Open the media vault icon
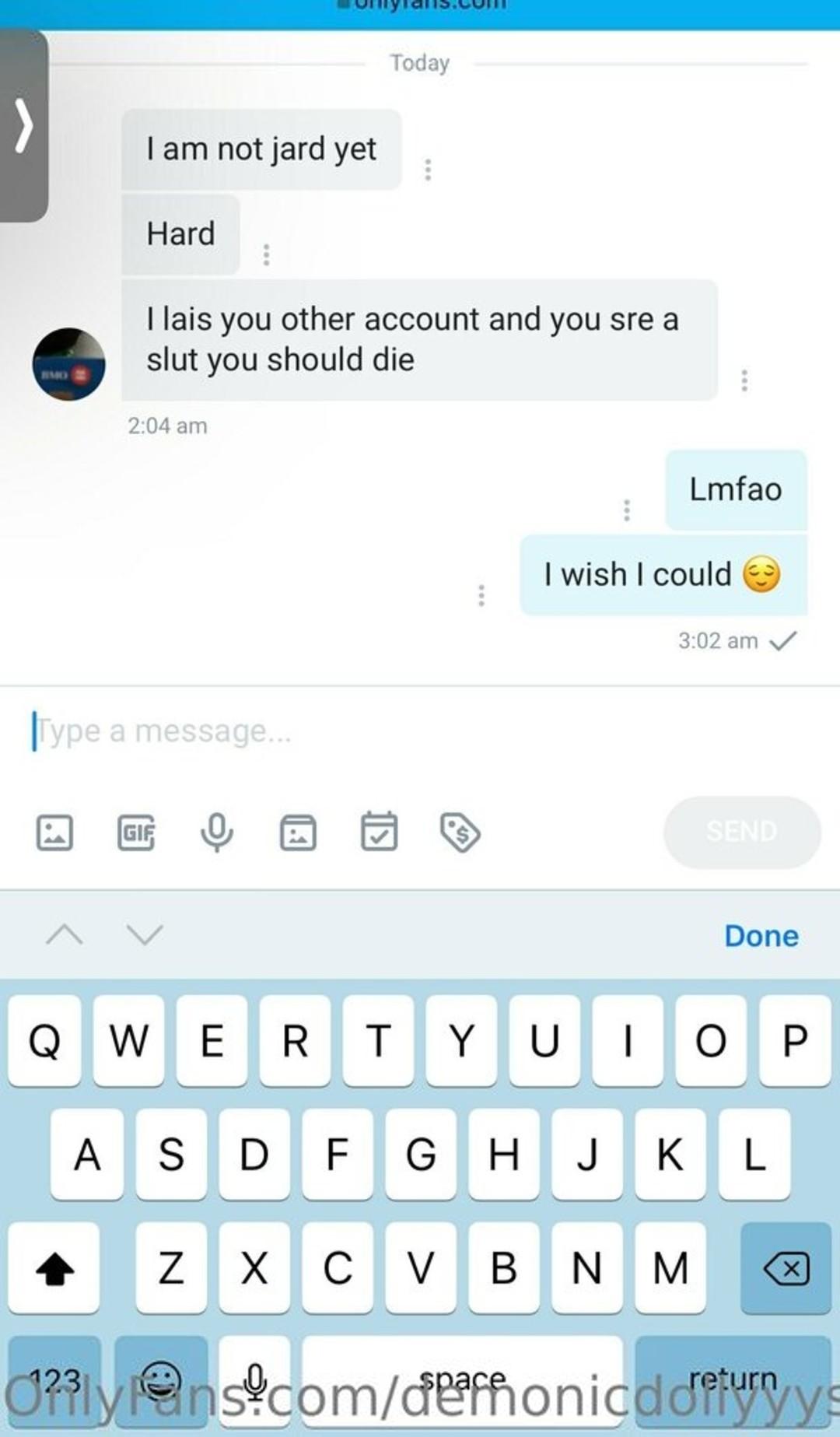Screen dimensions: 840x1437 pos(298,832)
